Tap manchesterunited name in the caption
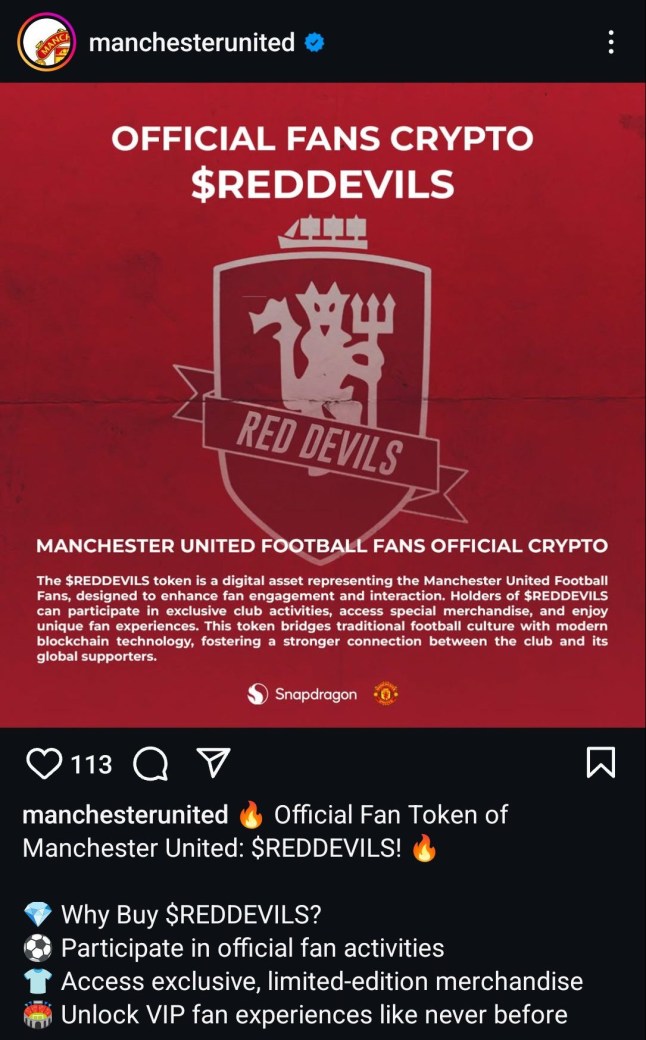This screenshot has height=1040, width=646. click(125, 815)
